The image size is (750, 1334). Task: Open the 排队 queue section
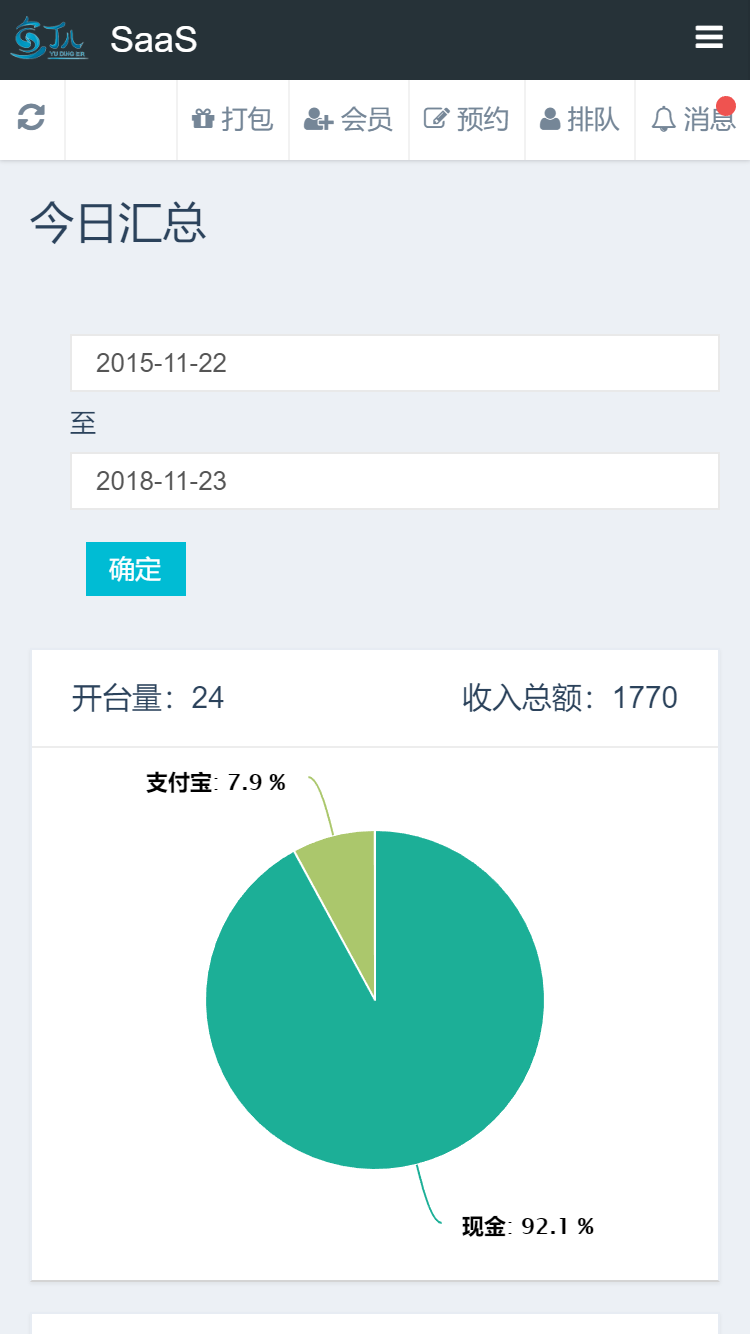pos(580,120)
